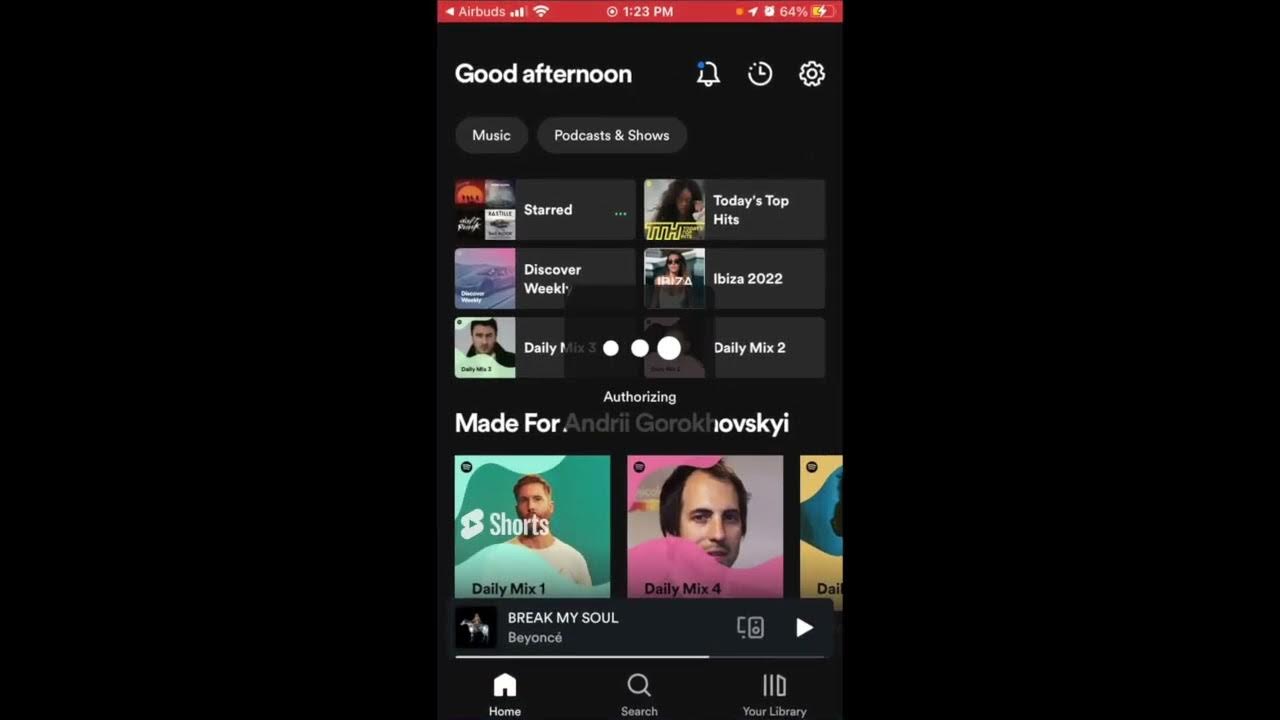Open the connect to device picker
This screenshot has width=1280, height=720.
click(750, 628)
